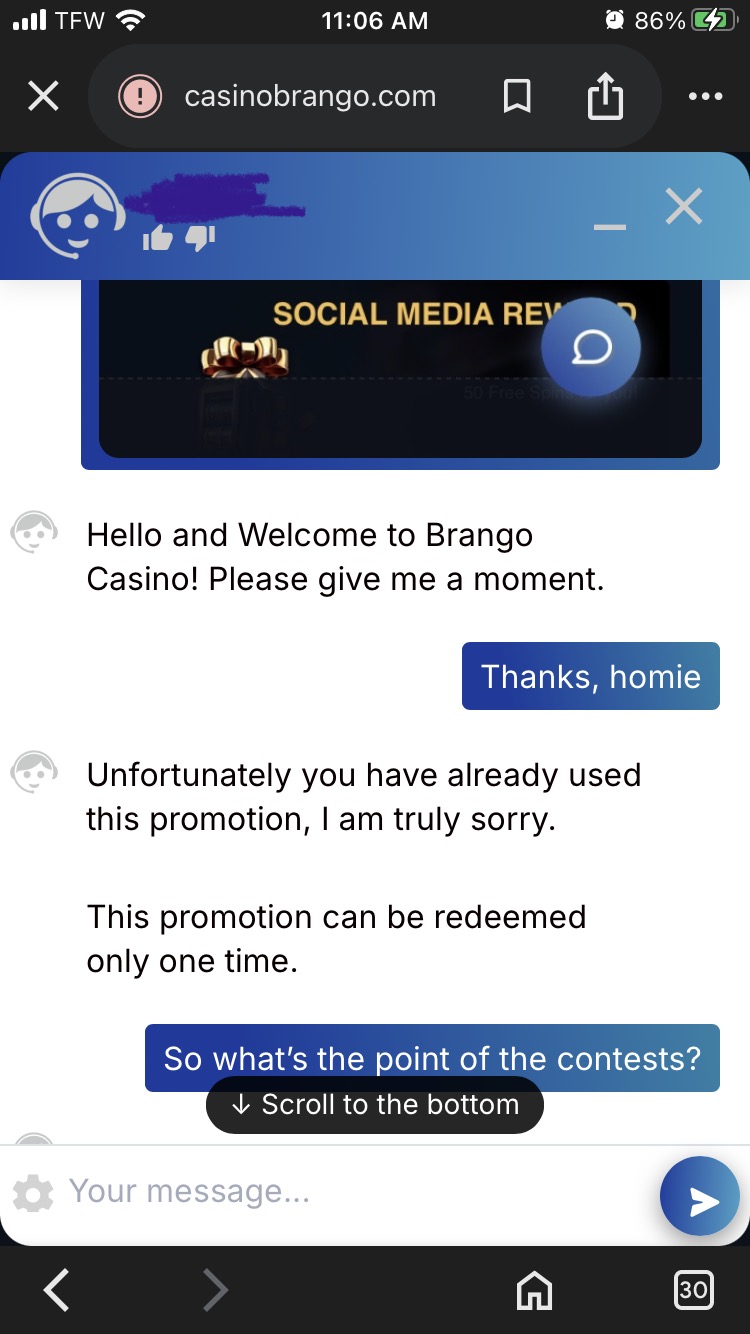The image size is (750, 1334).
Task: Tap the floating chat bubble button
Action: point(591,347)
